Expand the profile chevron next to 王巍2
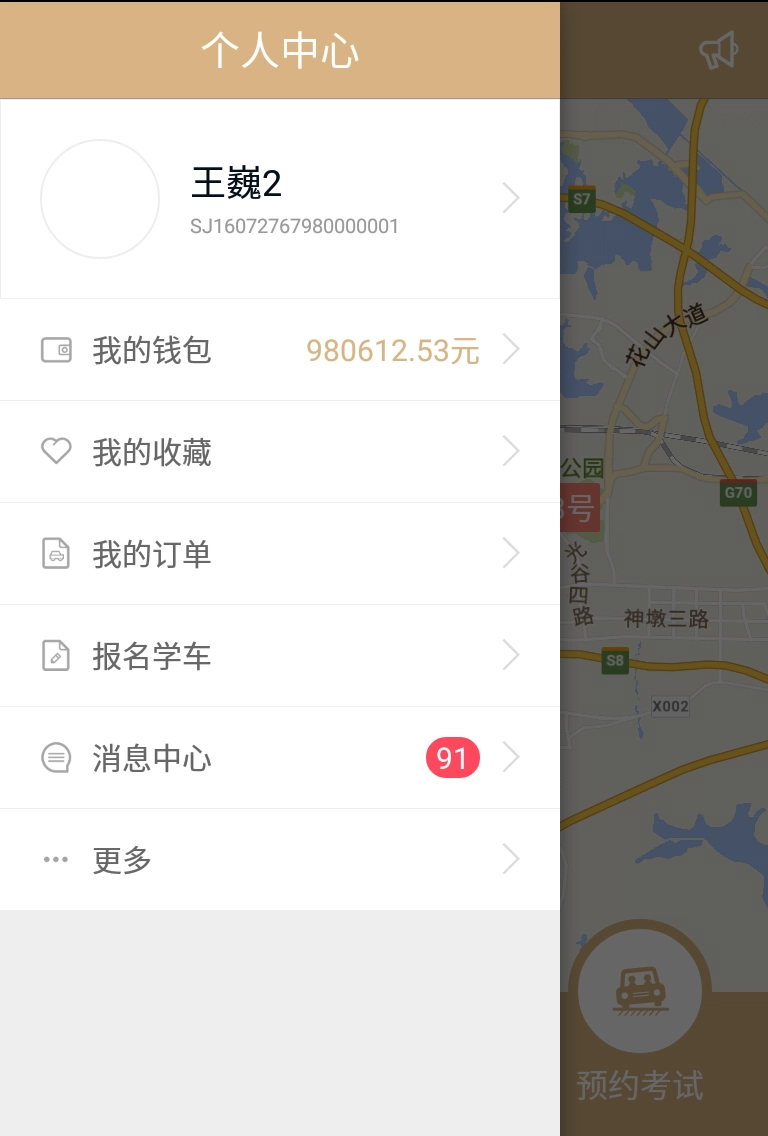Image resolution: width=768 pixels, height=1136 pixels. click(511, 198)
